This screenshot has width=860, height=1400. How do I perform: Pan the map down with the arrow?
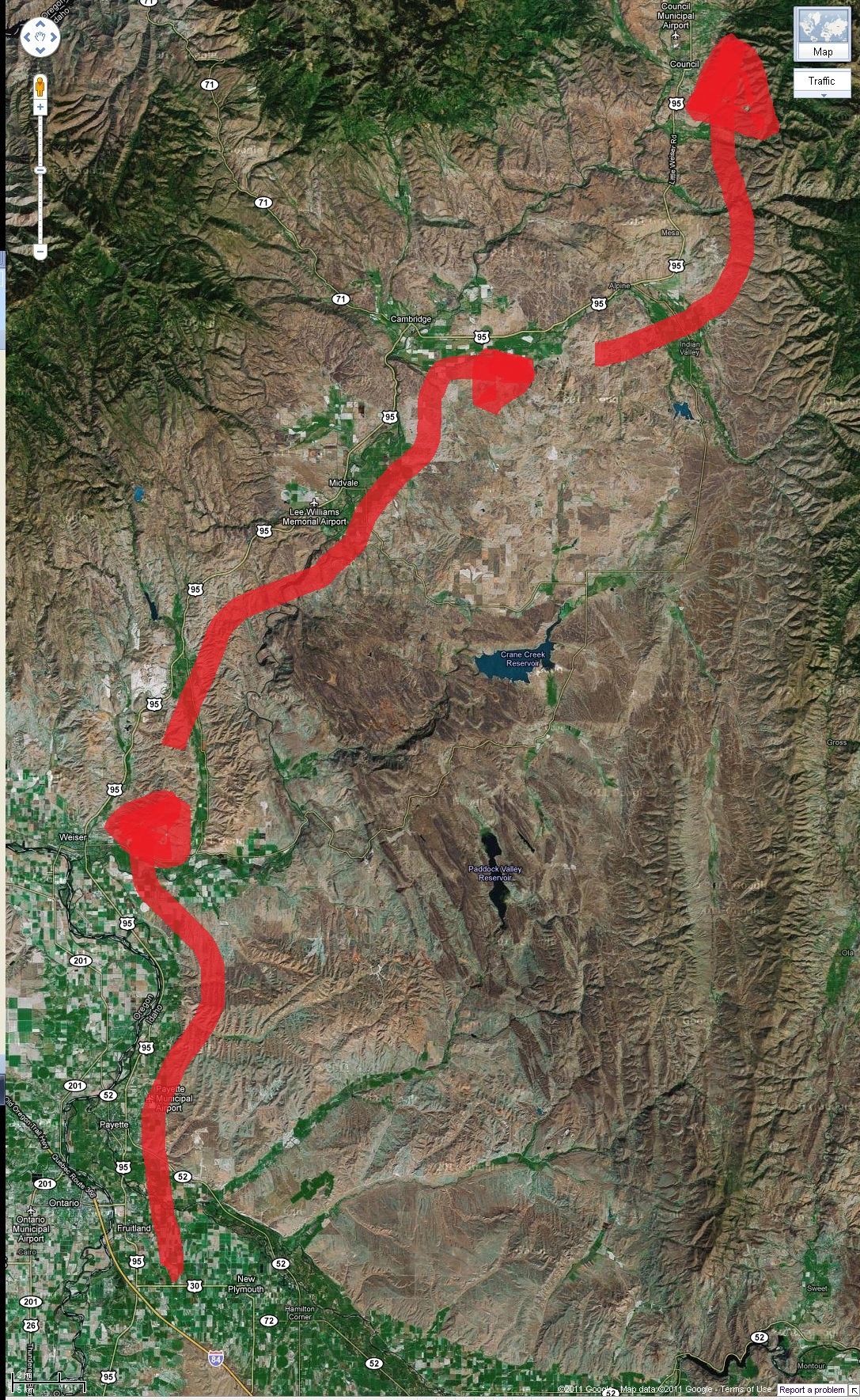[40, 50]
